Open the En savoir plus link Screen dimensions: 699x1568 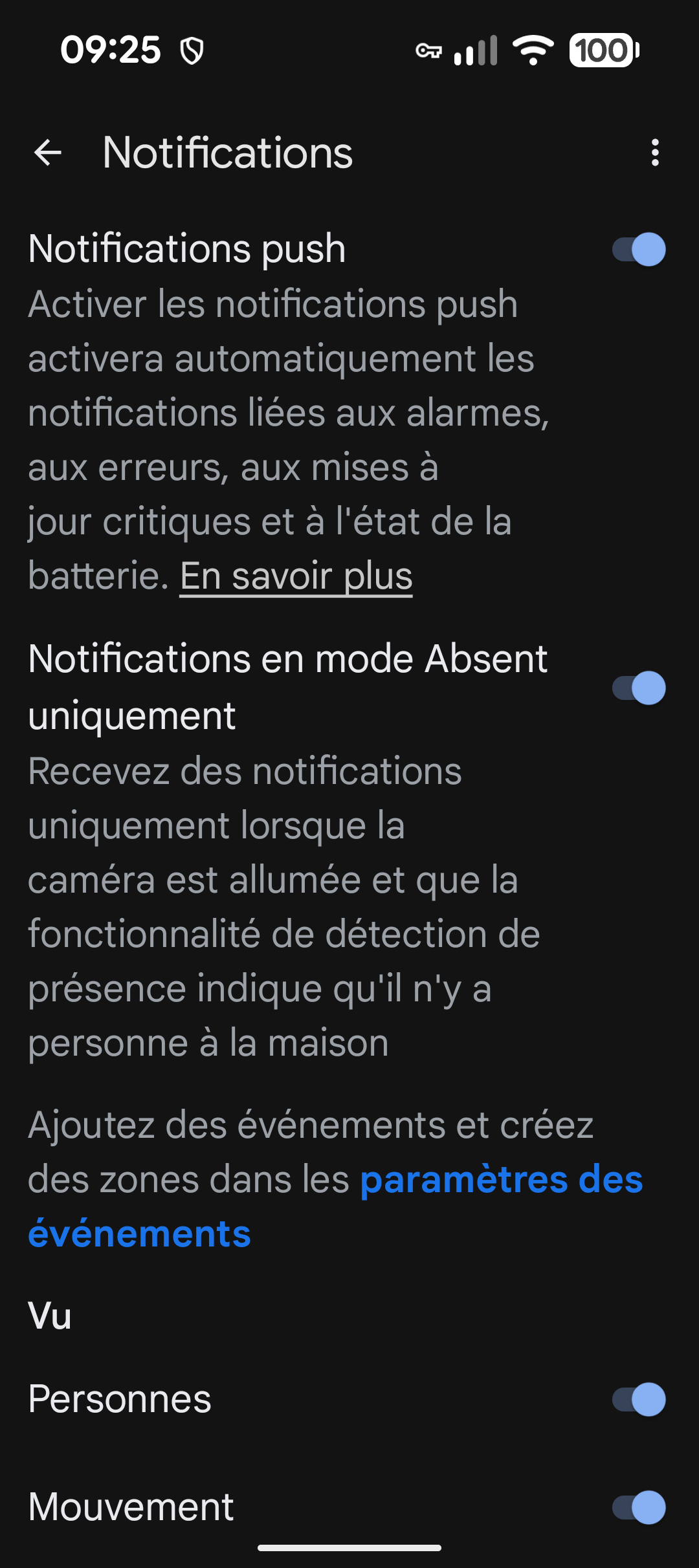(x=296, y=576)
